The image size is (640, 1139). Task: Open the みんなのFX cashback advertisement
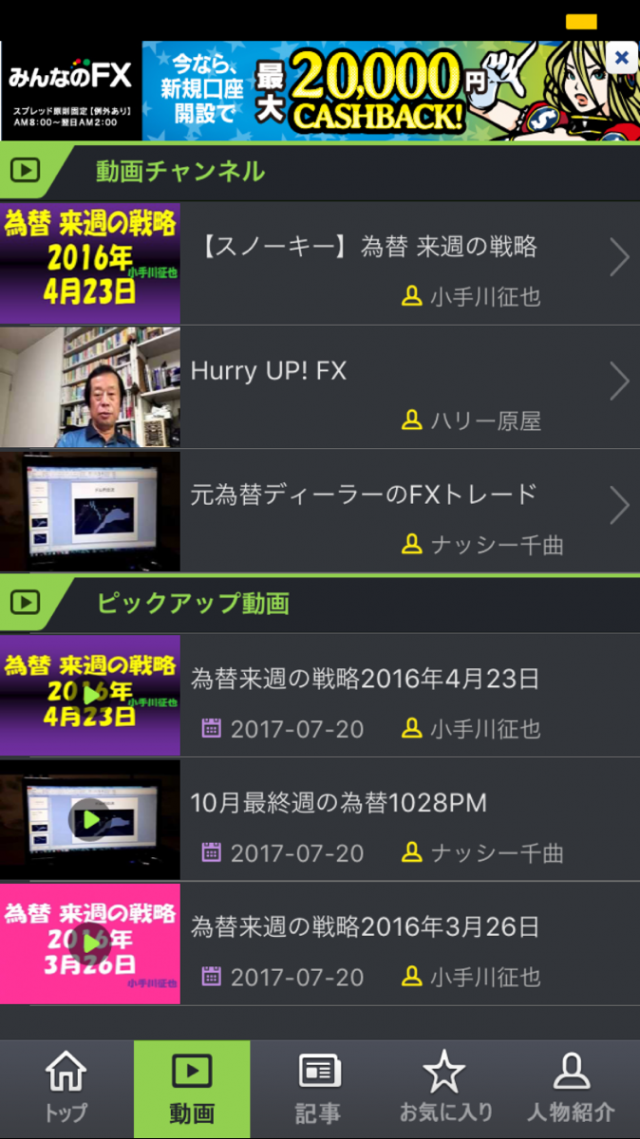(x=320, y=92)
